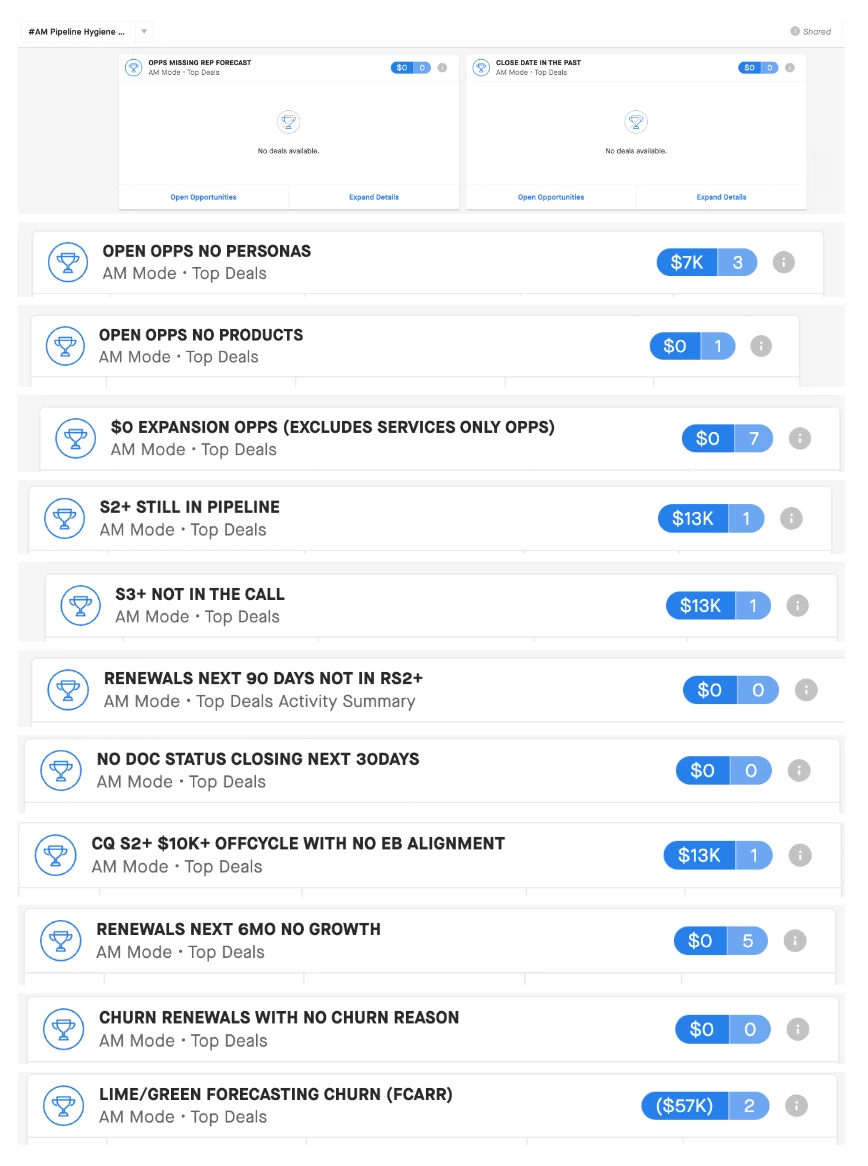Screen dimensions: 868x1166
Task: Open Opportunities under Opps Missing Rep Forecast
Action: (203, 197)
